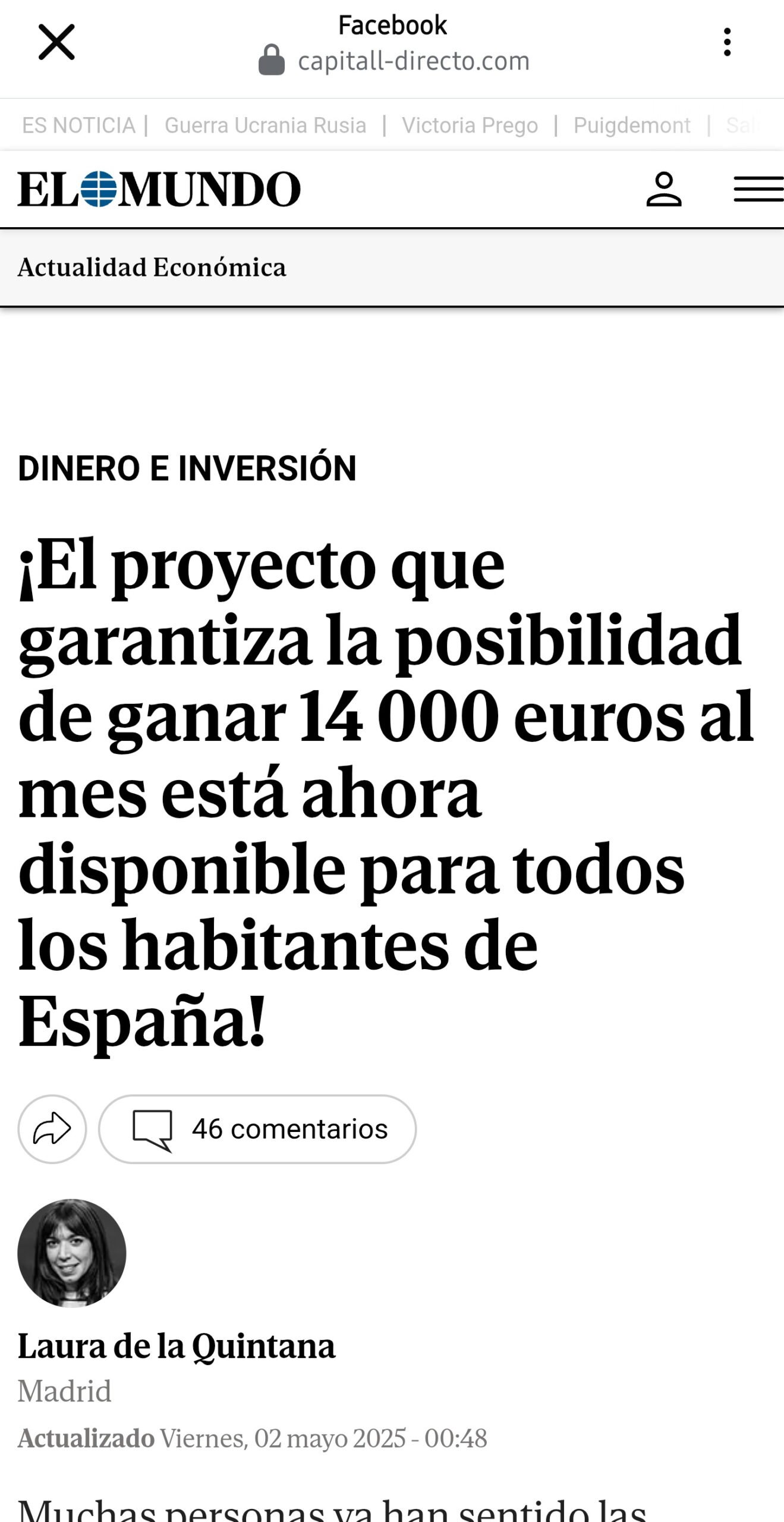The image size is (784, 1522).
Task: Share this article
Action: pyautogui.click(x=52, y=1129)
